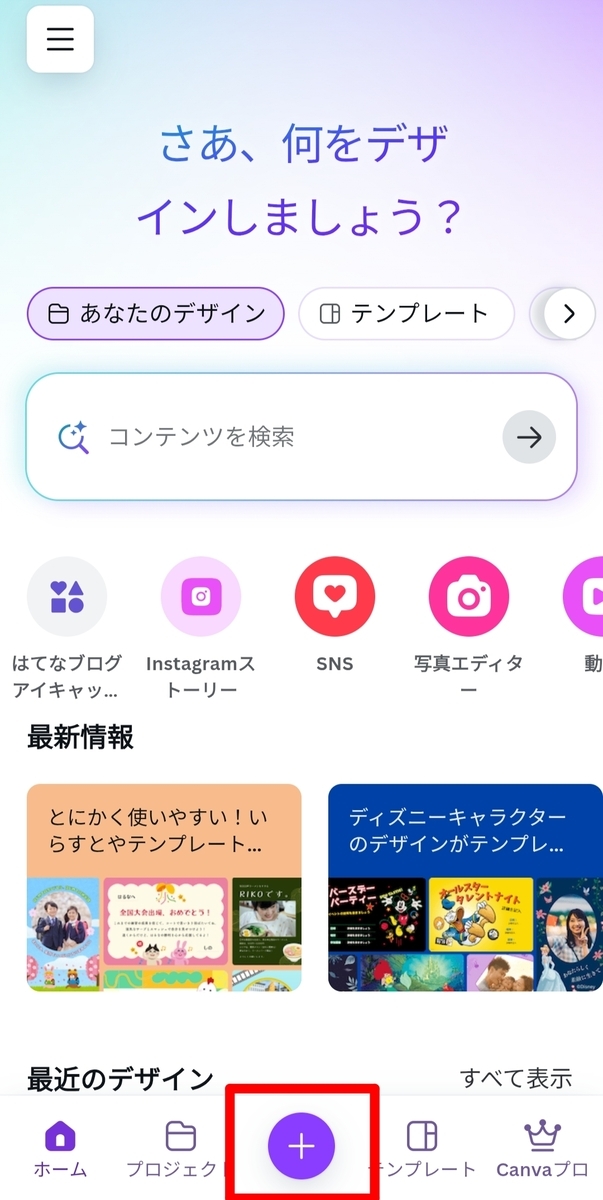Open the ディズニーキャラクター template news card
The height and width of the screenshot is (1200, 603).
[x=466, y=888]
